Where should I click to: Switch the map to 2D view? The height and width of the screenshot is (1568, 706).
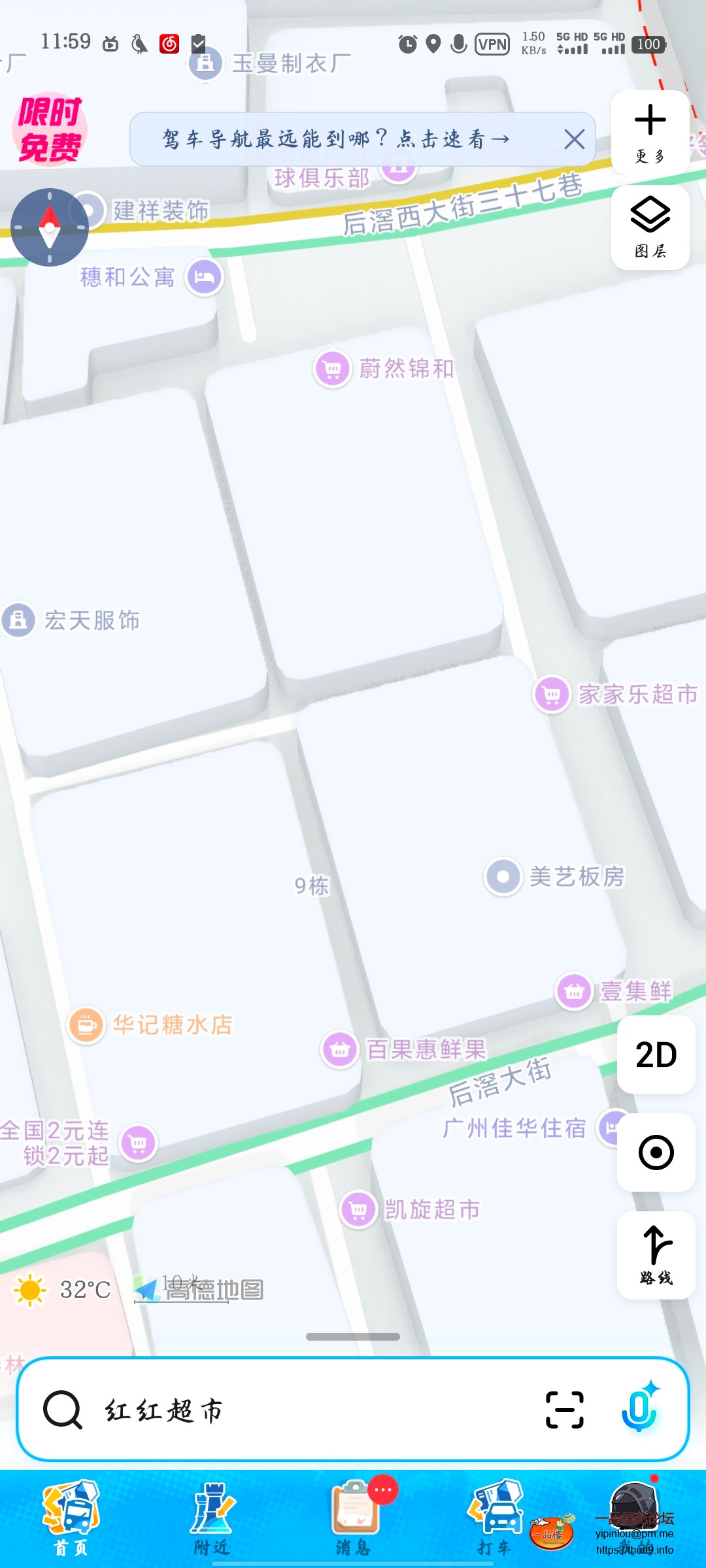[656, 1053]
